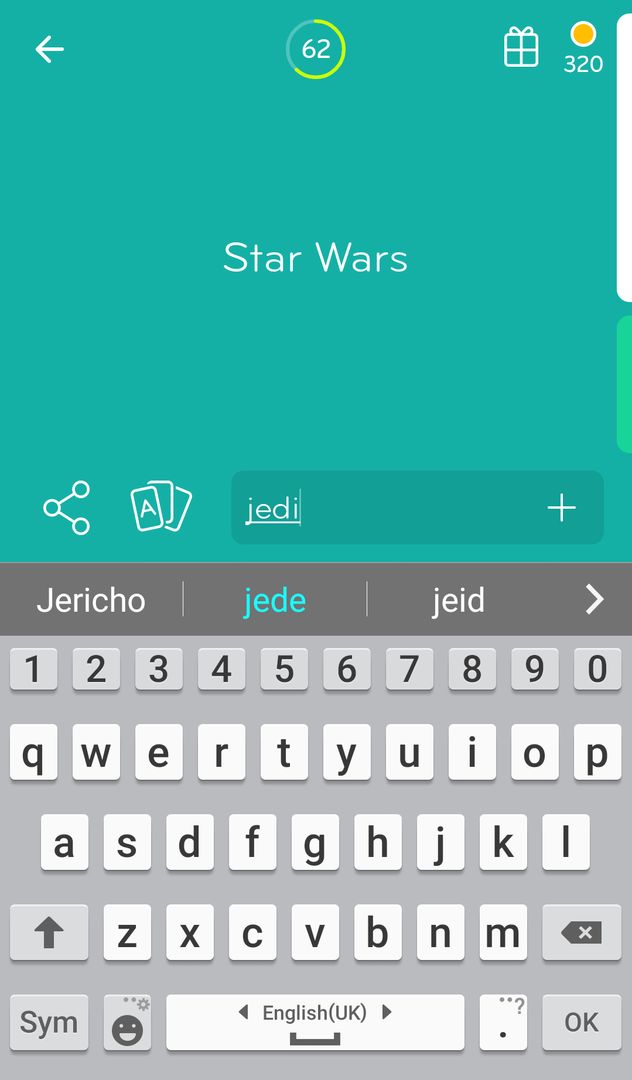Screen dimensions: 632x1080
Task: Delete a character with backspace
Action: (x=581, y=933)
